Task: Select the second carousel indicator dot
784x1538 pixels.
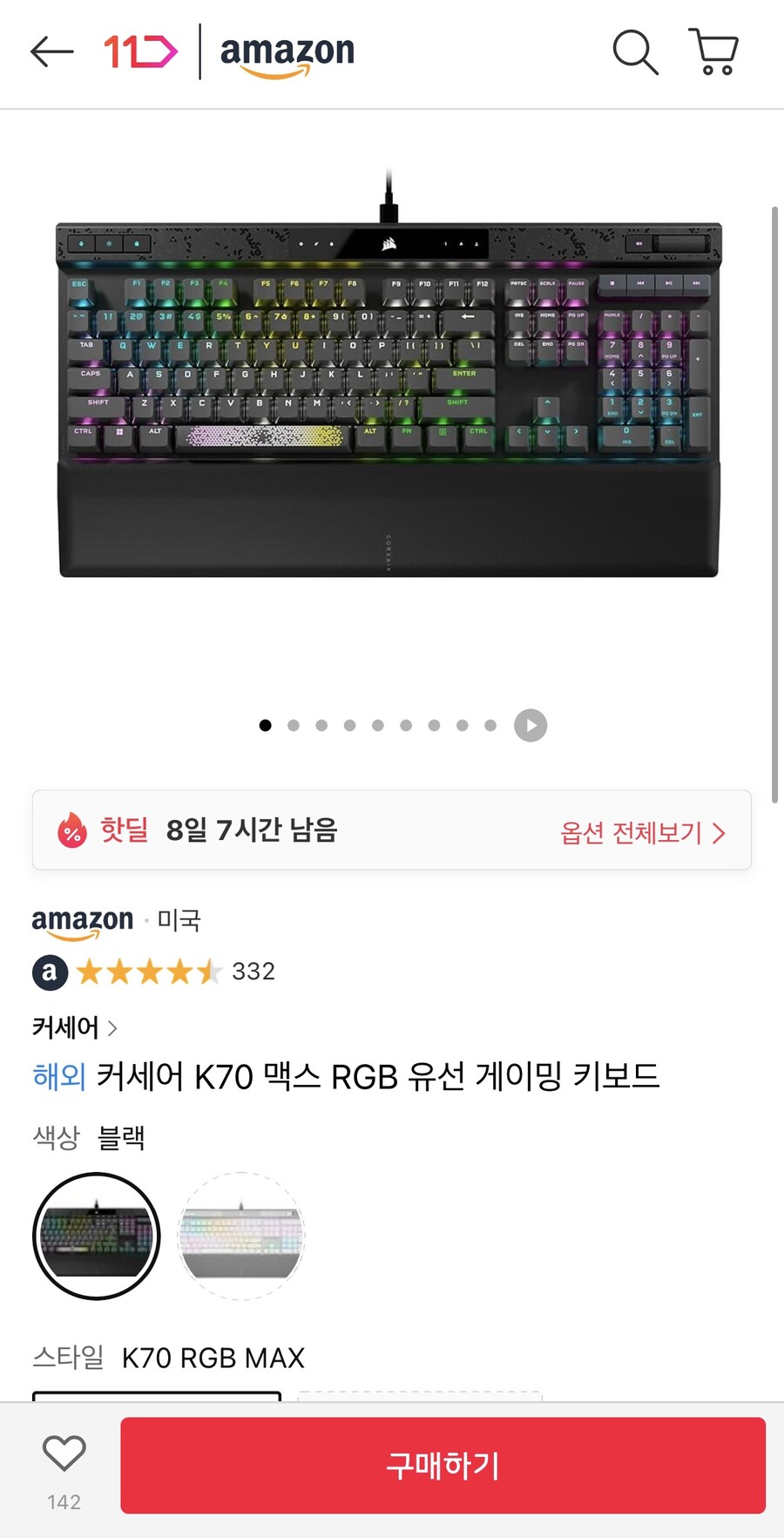Action: point(294,725)
